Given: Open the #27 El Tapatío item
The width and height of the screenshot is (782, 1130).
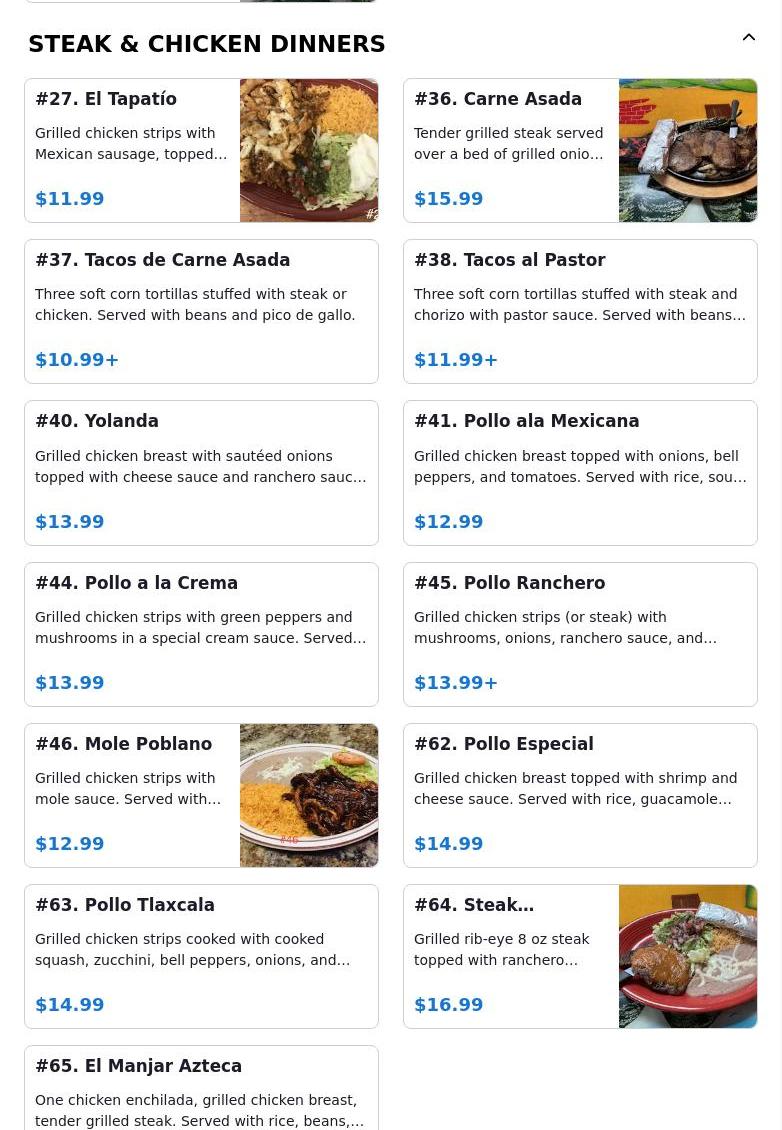Looking at the screenshot, I should pyautogui.click(x=201, y=150).
